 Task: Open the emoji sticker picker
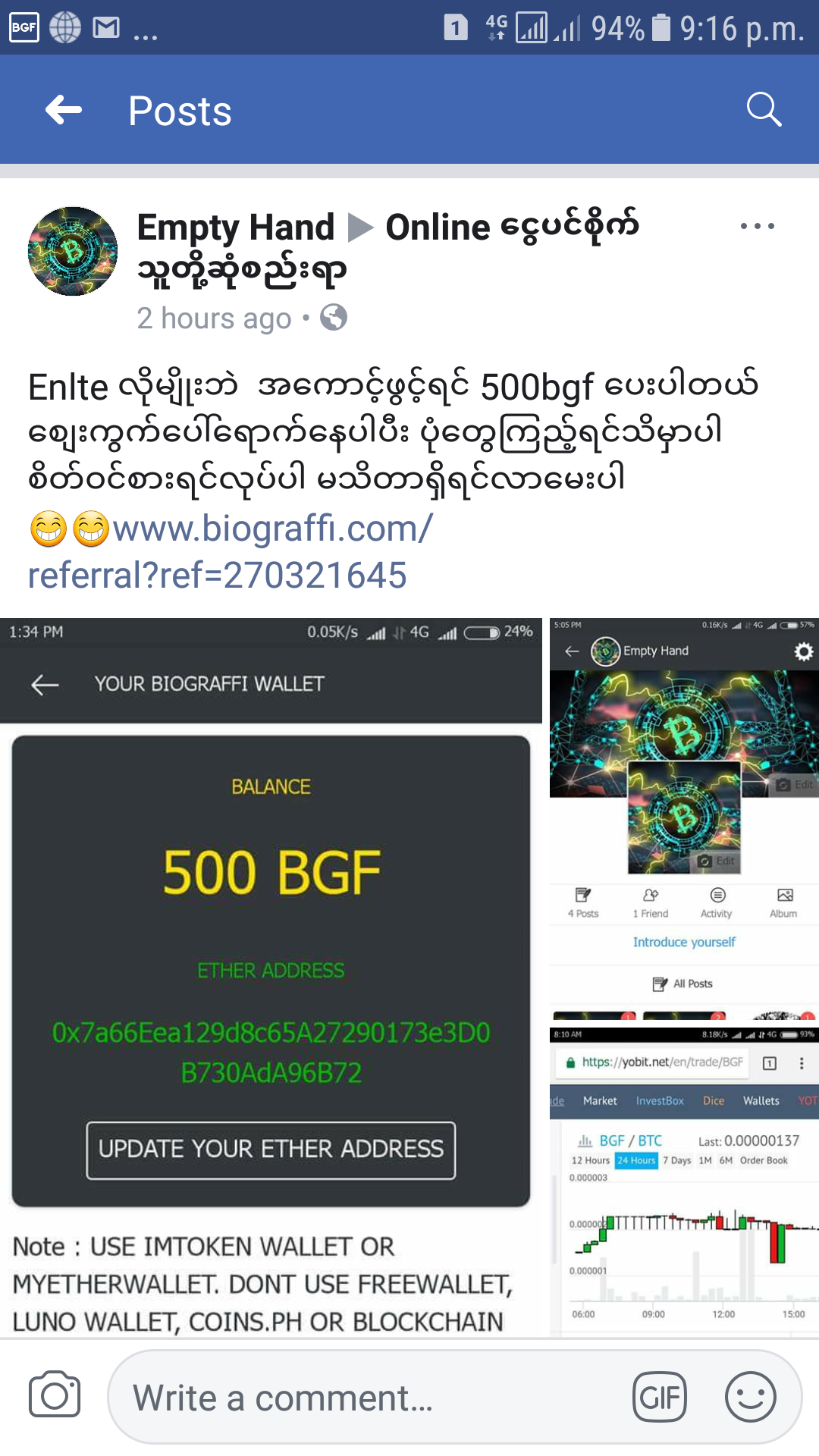751,1397
